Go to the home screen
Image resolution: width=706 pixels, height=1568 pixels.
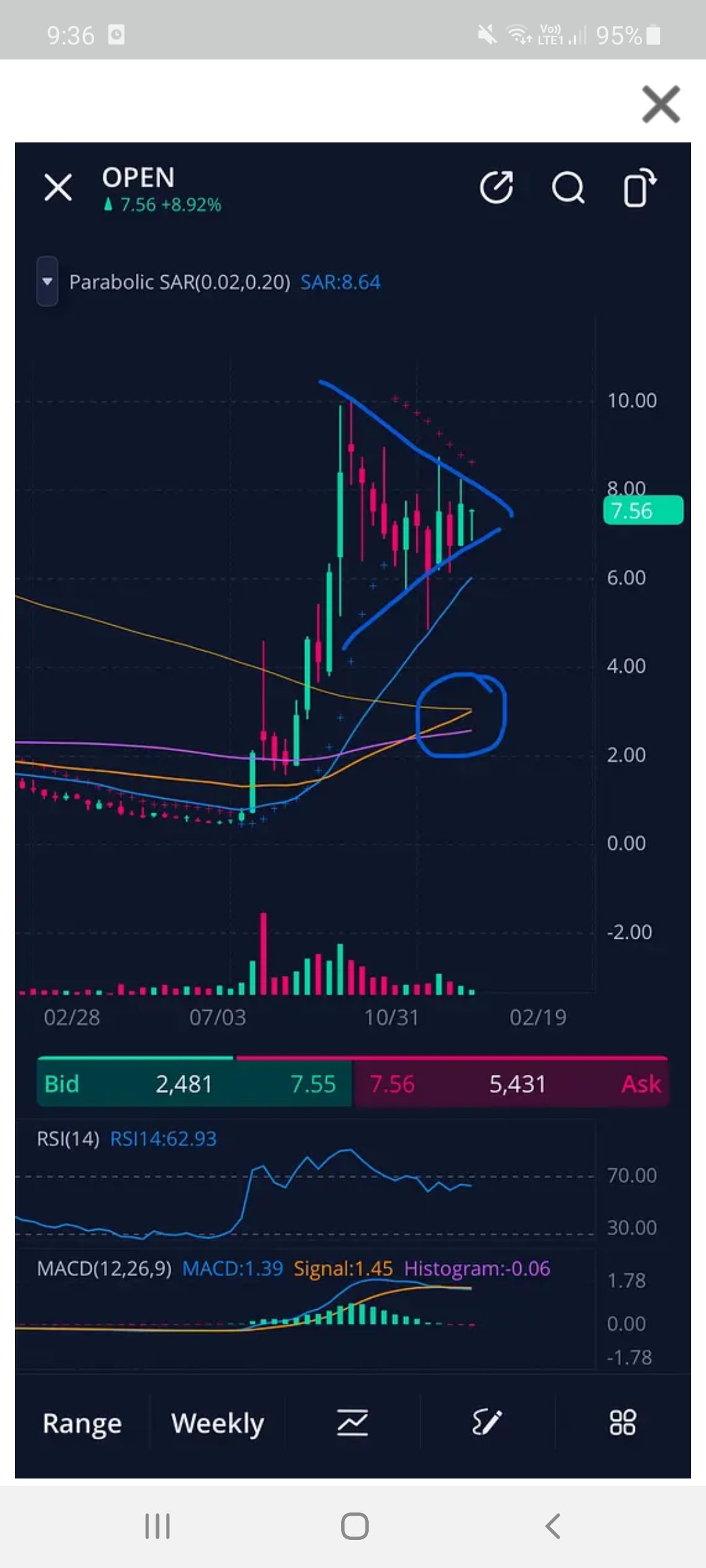click(354, 1526)
